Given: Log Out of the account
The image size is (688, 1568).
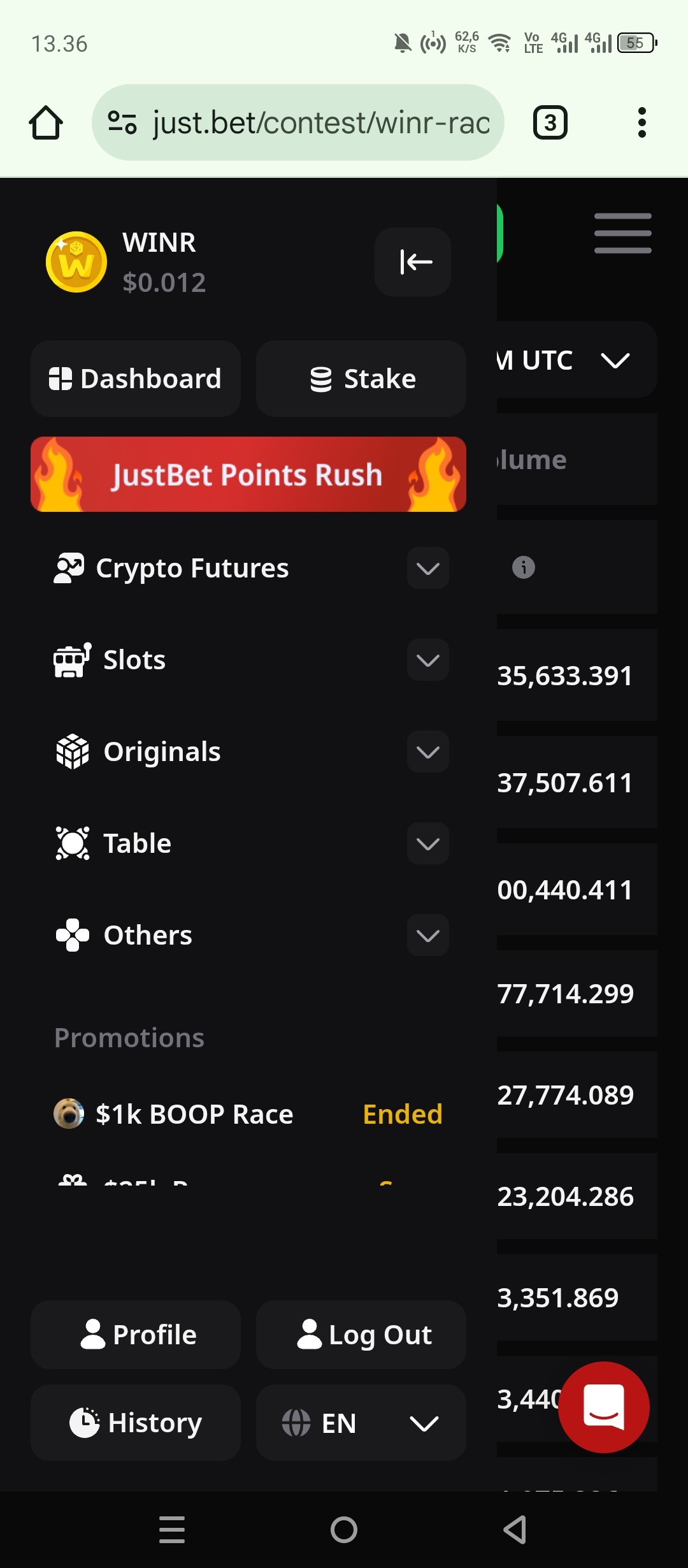Looking at the screenshot, I should pos(361,1335).
